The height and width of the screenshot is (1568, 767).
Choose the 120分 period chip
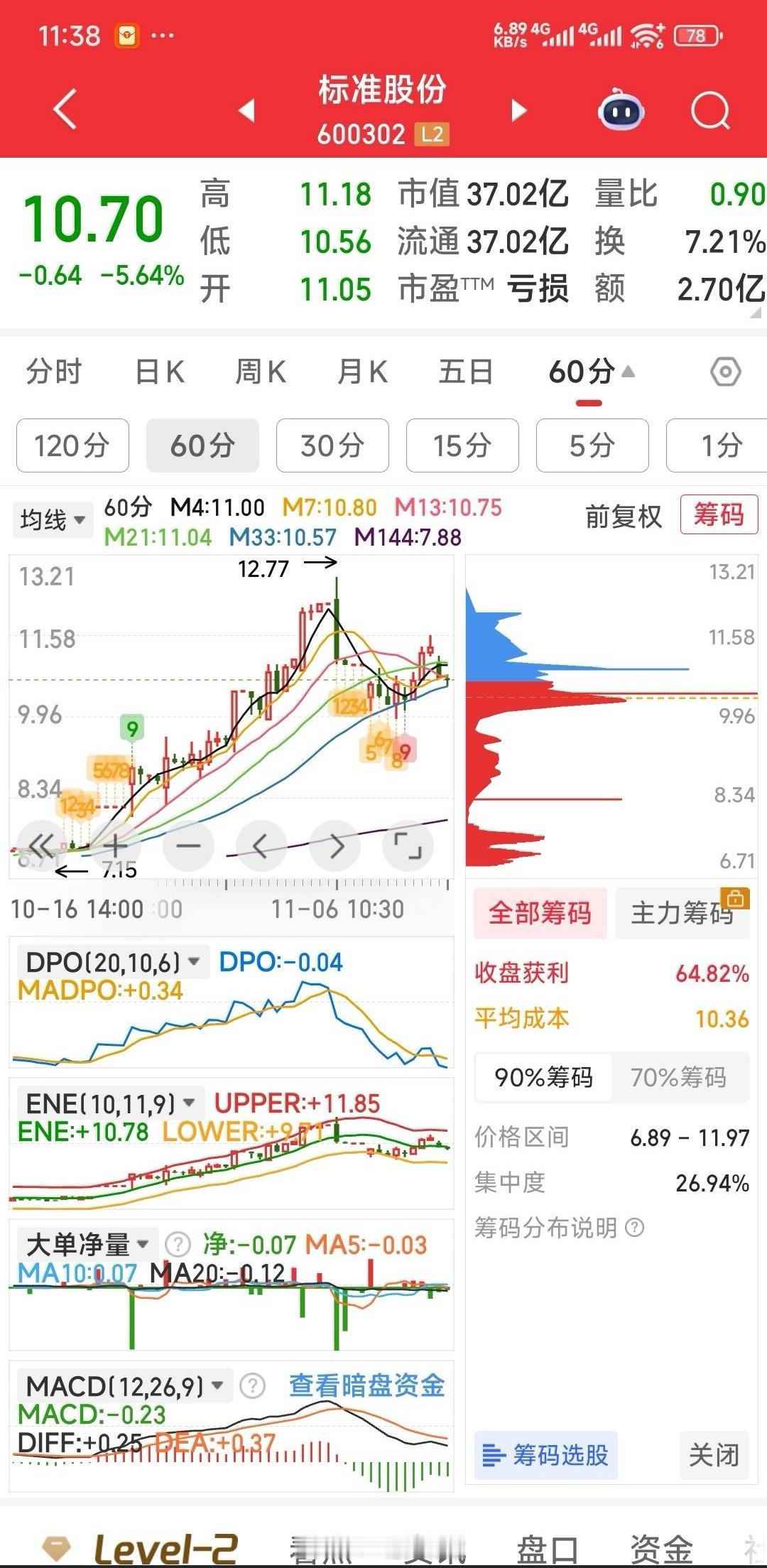coord(72,445)
